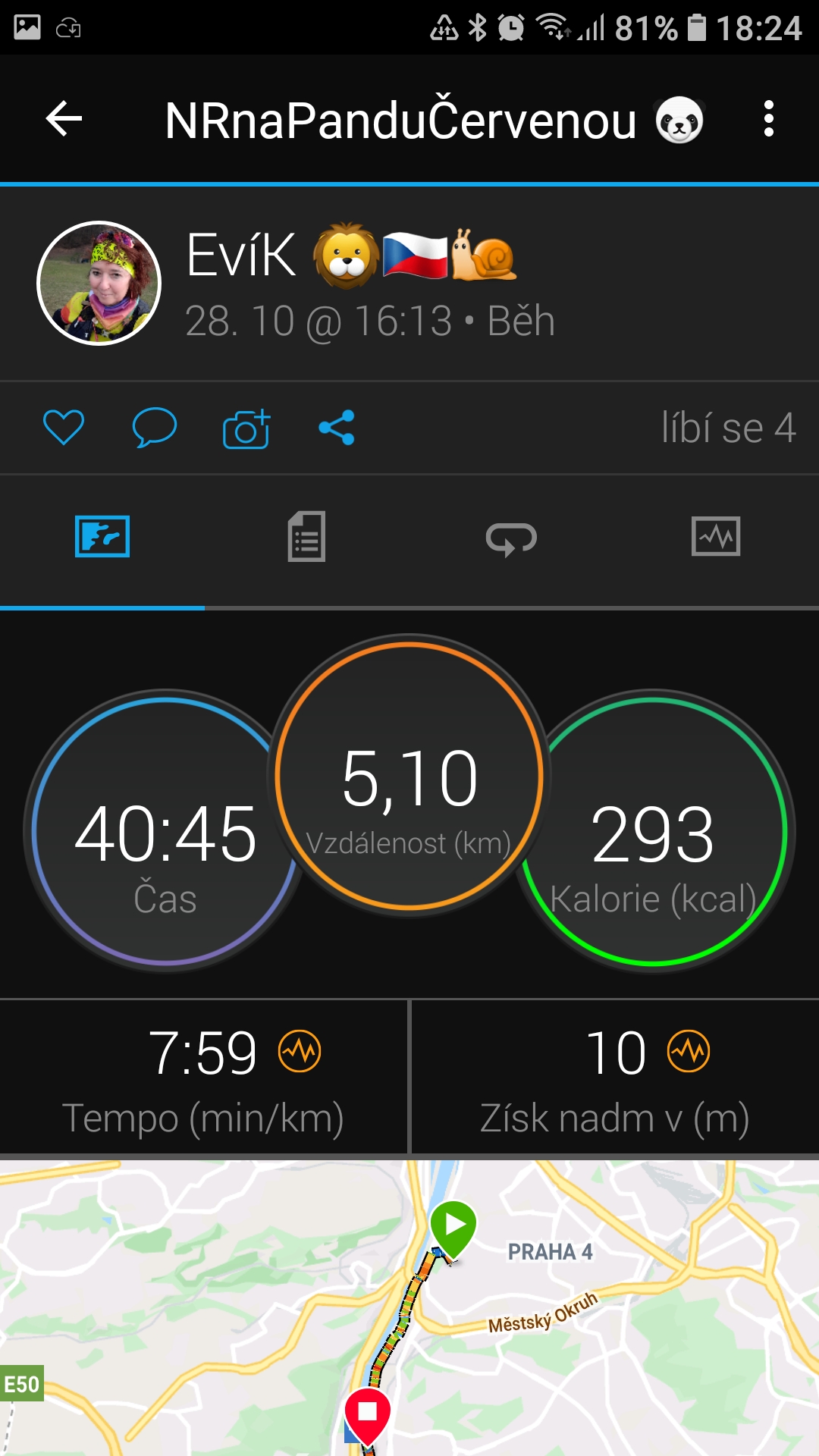Open the pace chart next to 7:59

click(x=300, y=1051)
